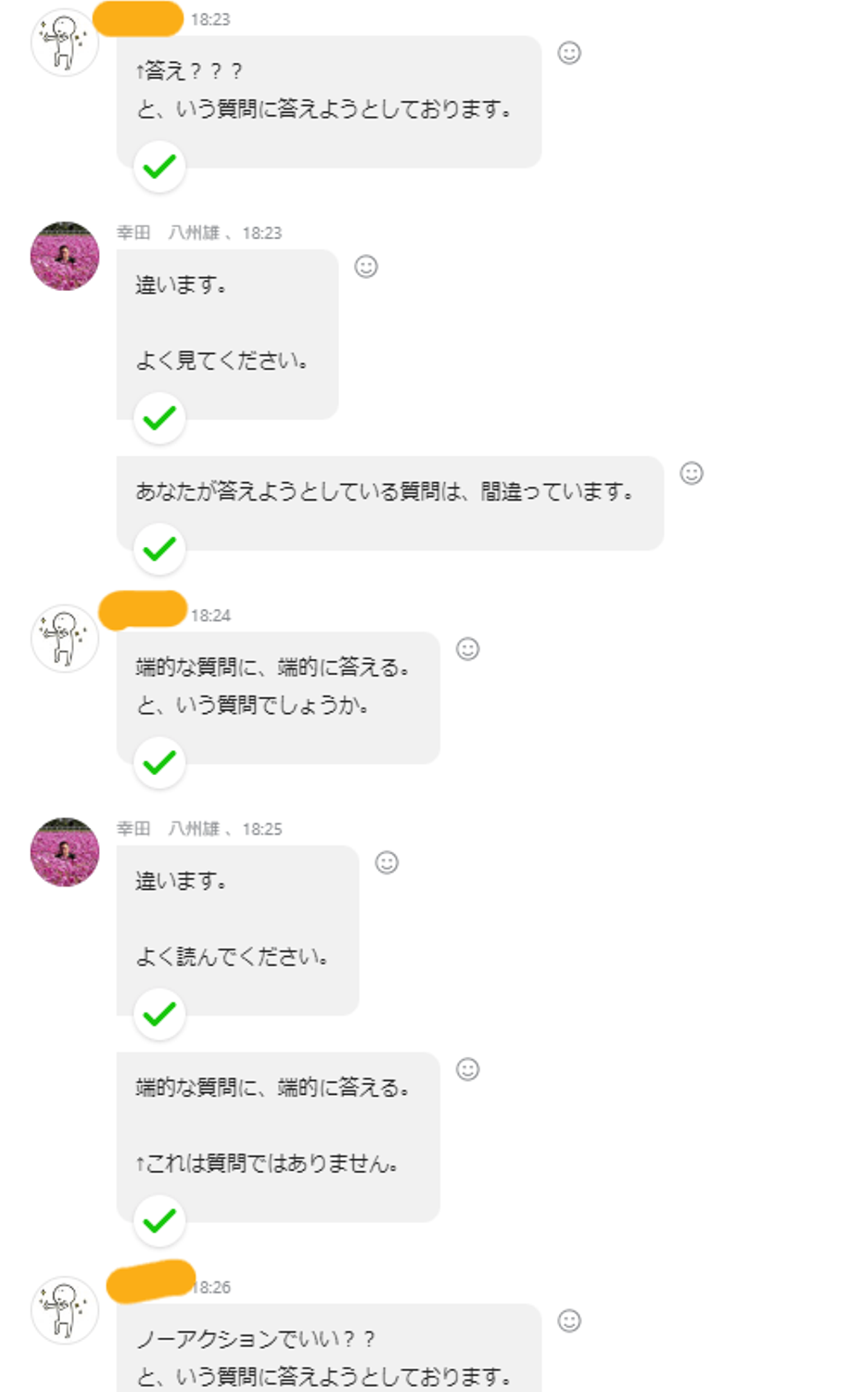
Task: Tap the checkmark reaction under 'よく見てください。'
Action: pos(159,418)
